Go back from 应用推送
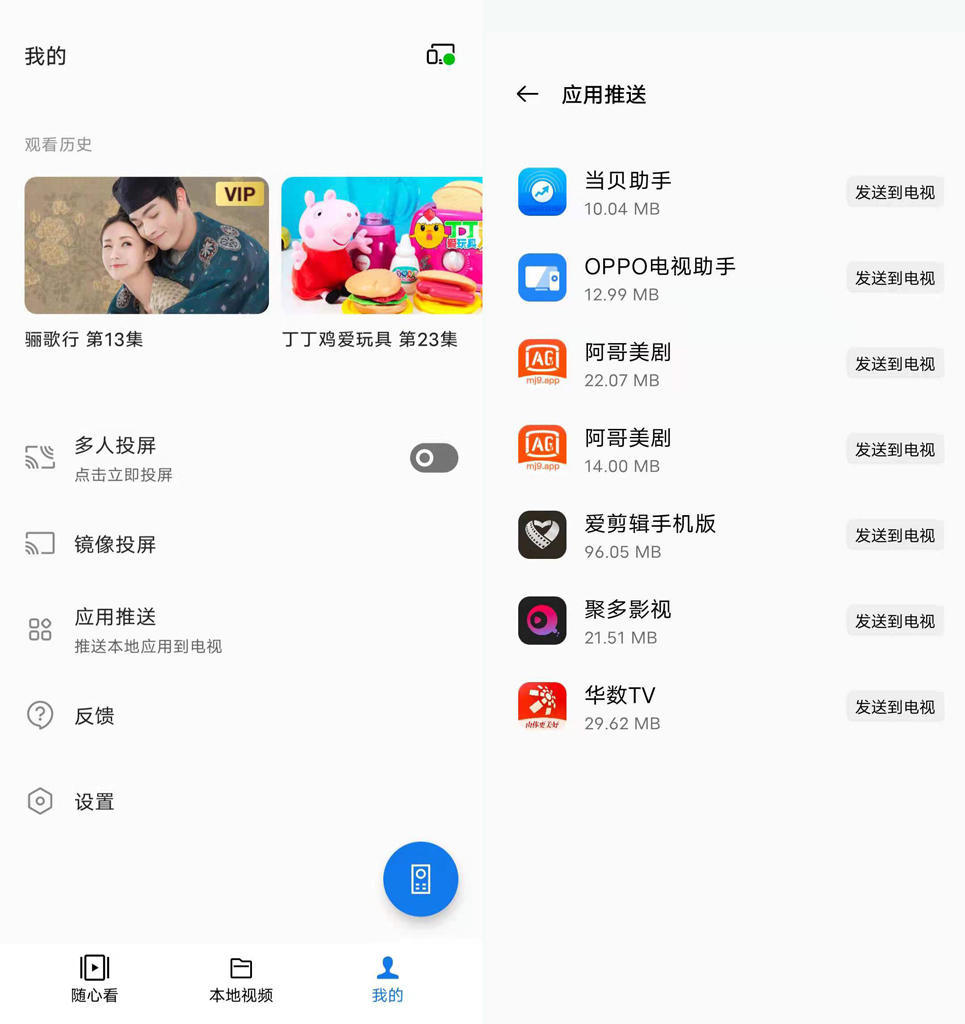 pos(527,94)
